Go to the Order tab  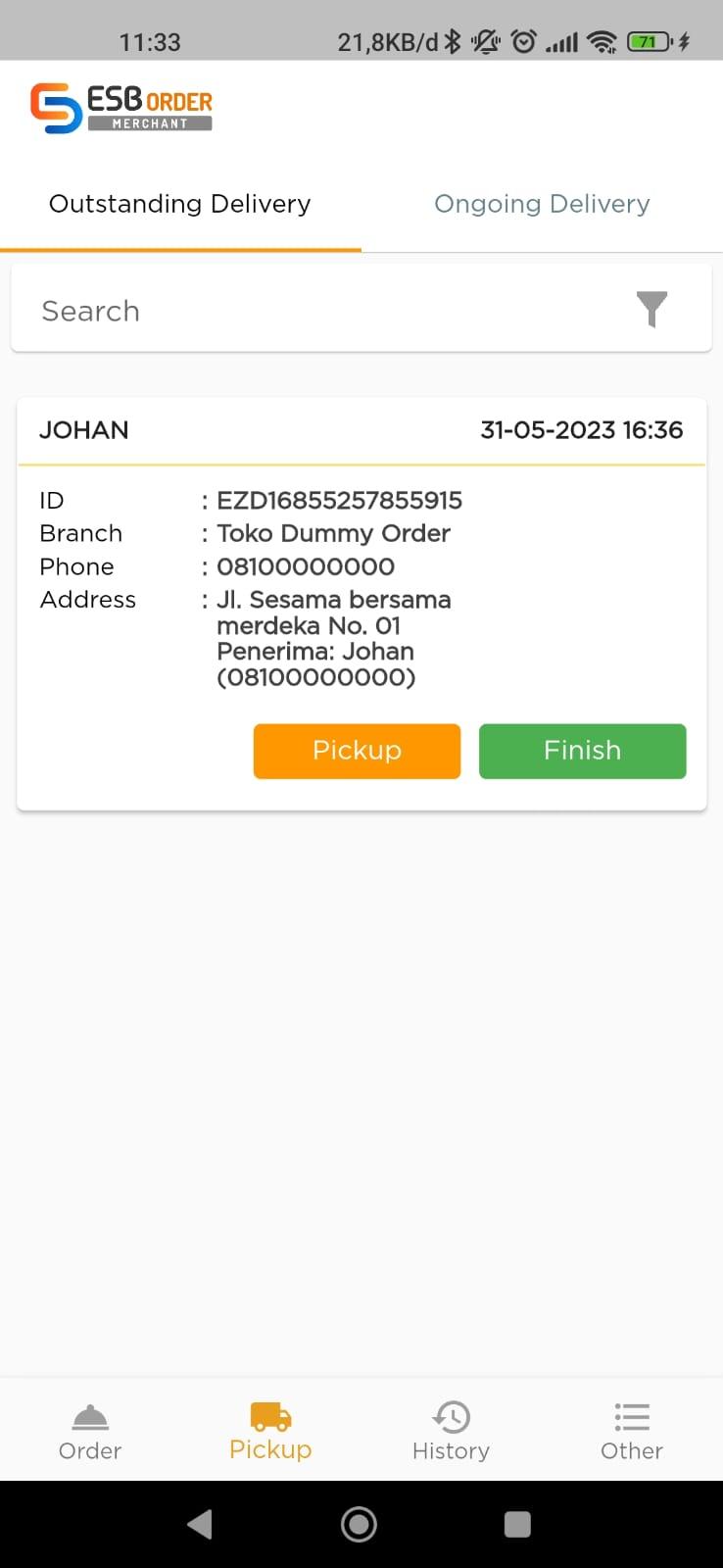pyautogui.click(x=90, y=1431)
